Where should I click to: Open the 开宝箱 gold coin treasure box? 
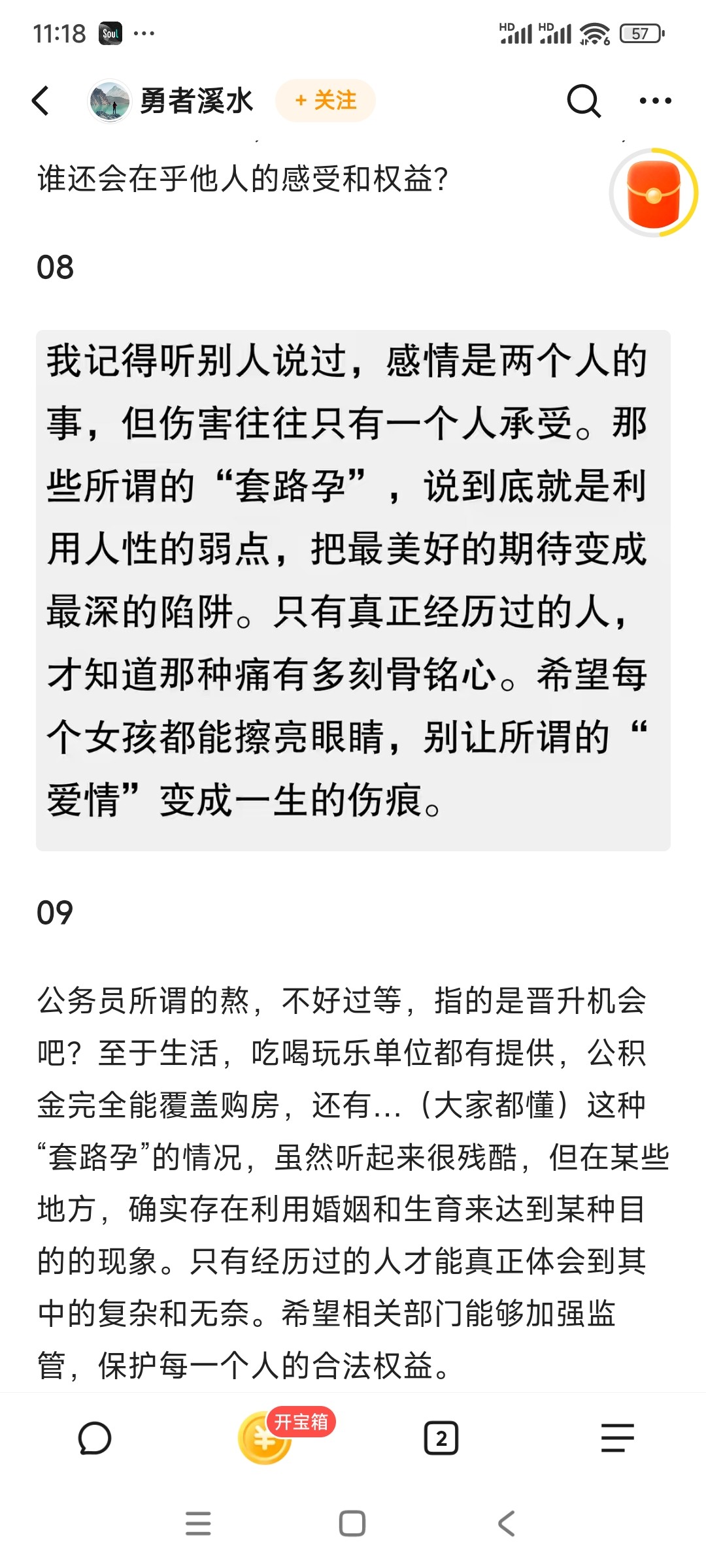click(285, 1435)
